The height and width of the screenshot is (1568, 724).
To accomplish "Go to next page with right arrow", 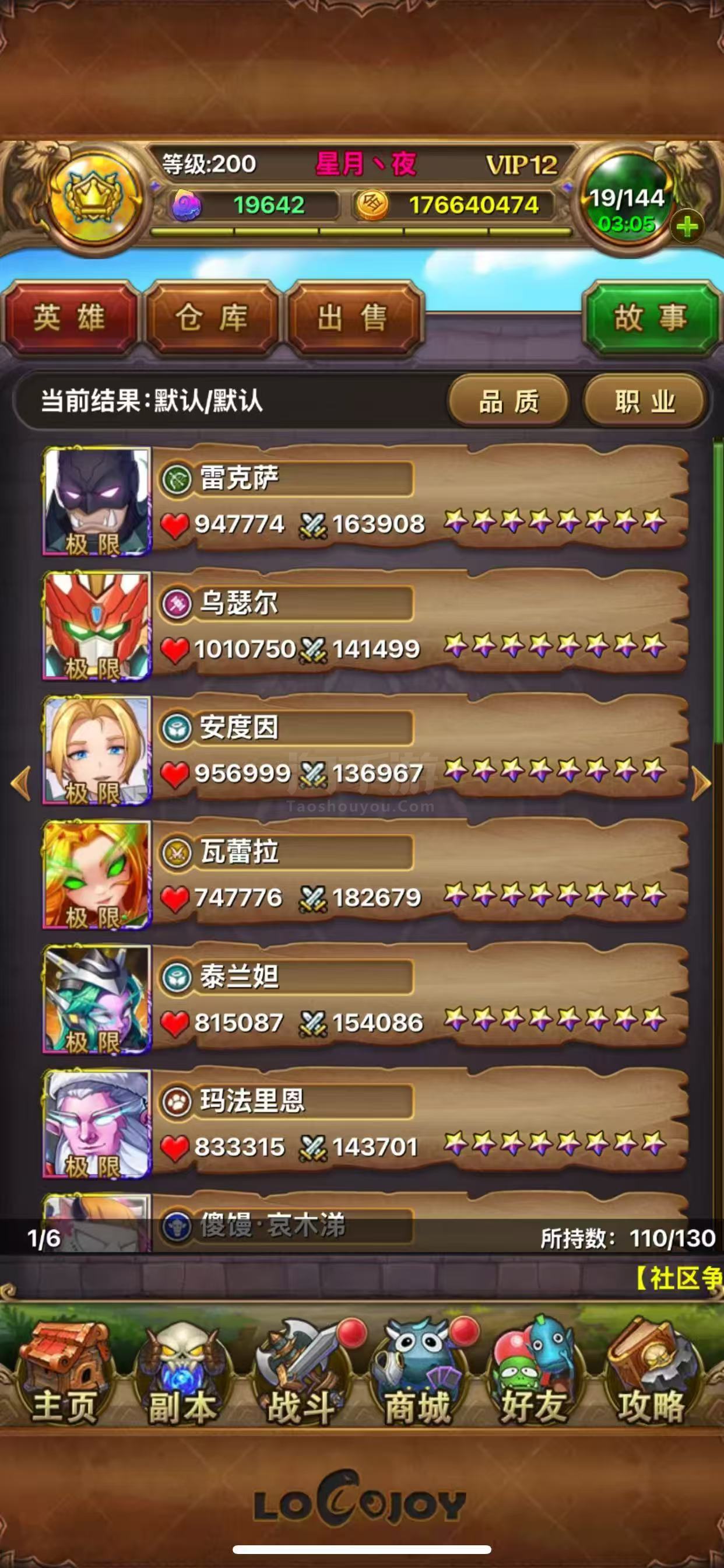I will 701,783.
